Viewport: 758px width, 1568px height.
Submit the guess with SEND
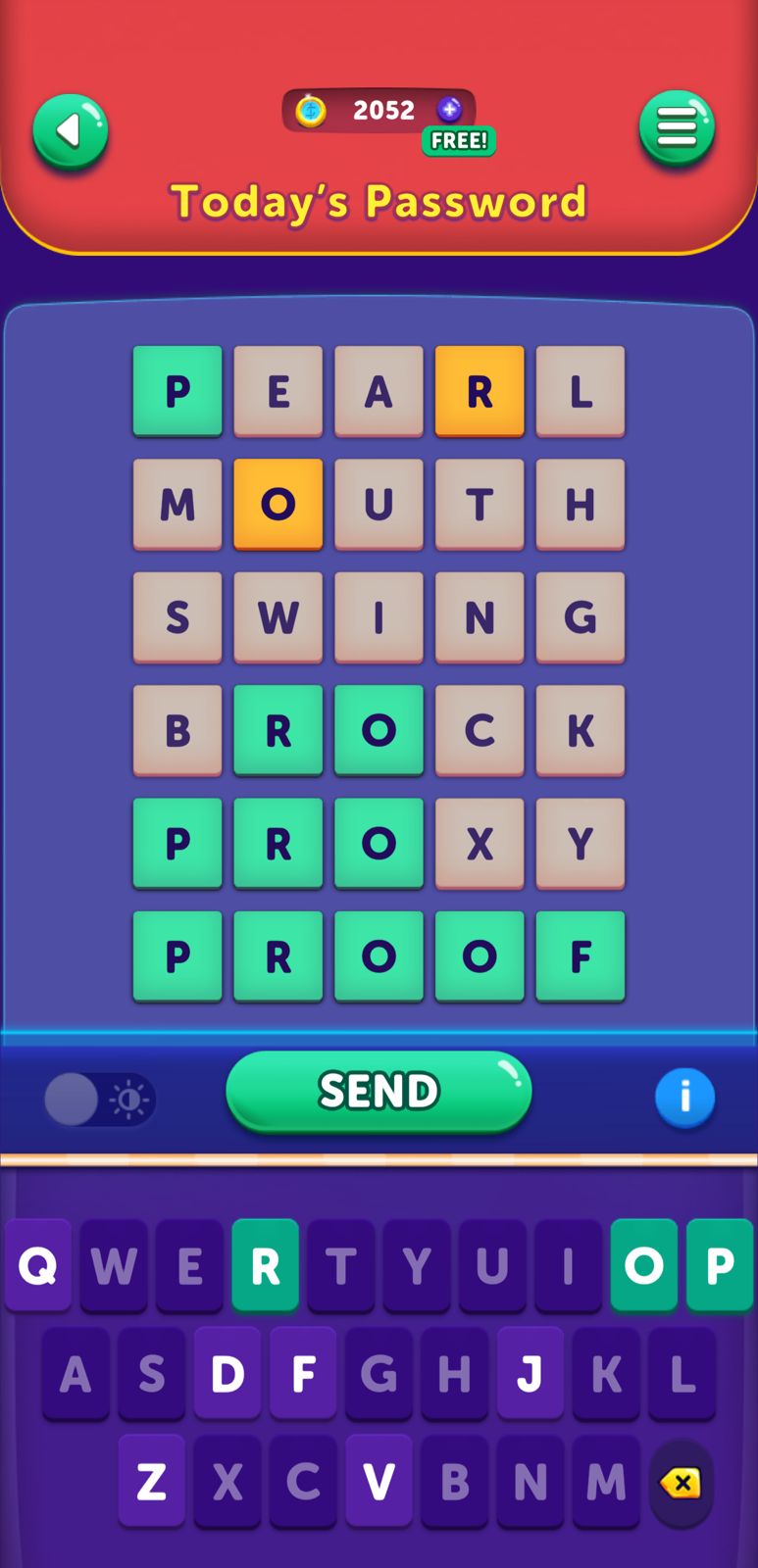coord(379,1091)
